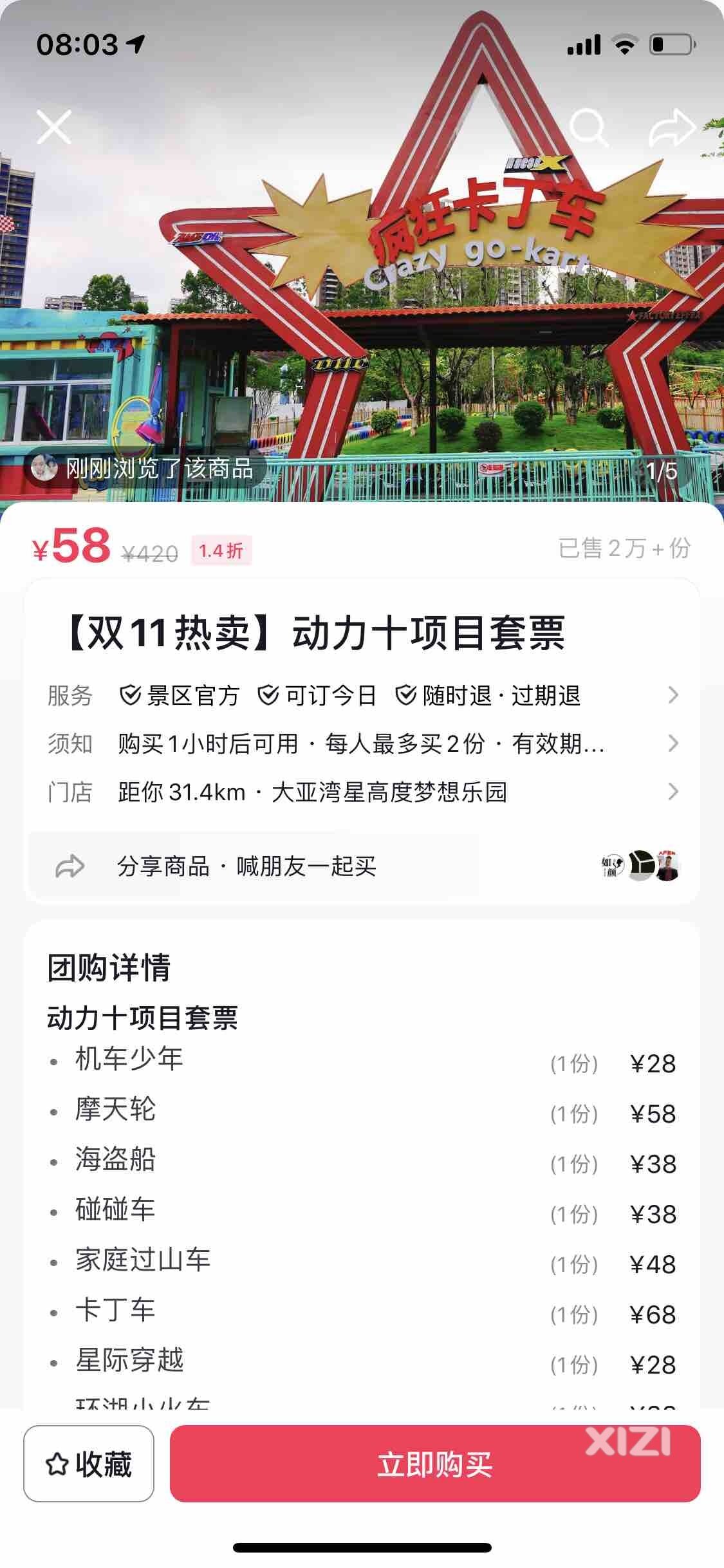This screenshot has width=724, height=1568.
Task: Open the search icon
Action: point(589,127)
